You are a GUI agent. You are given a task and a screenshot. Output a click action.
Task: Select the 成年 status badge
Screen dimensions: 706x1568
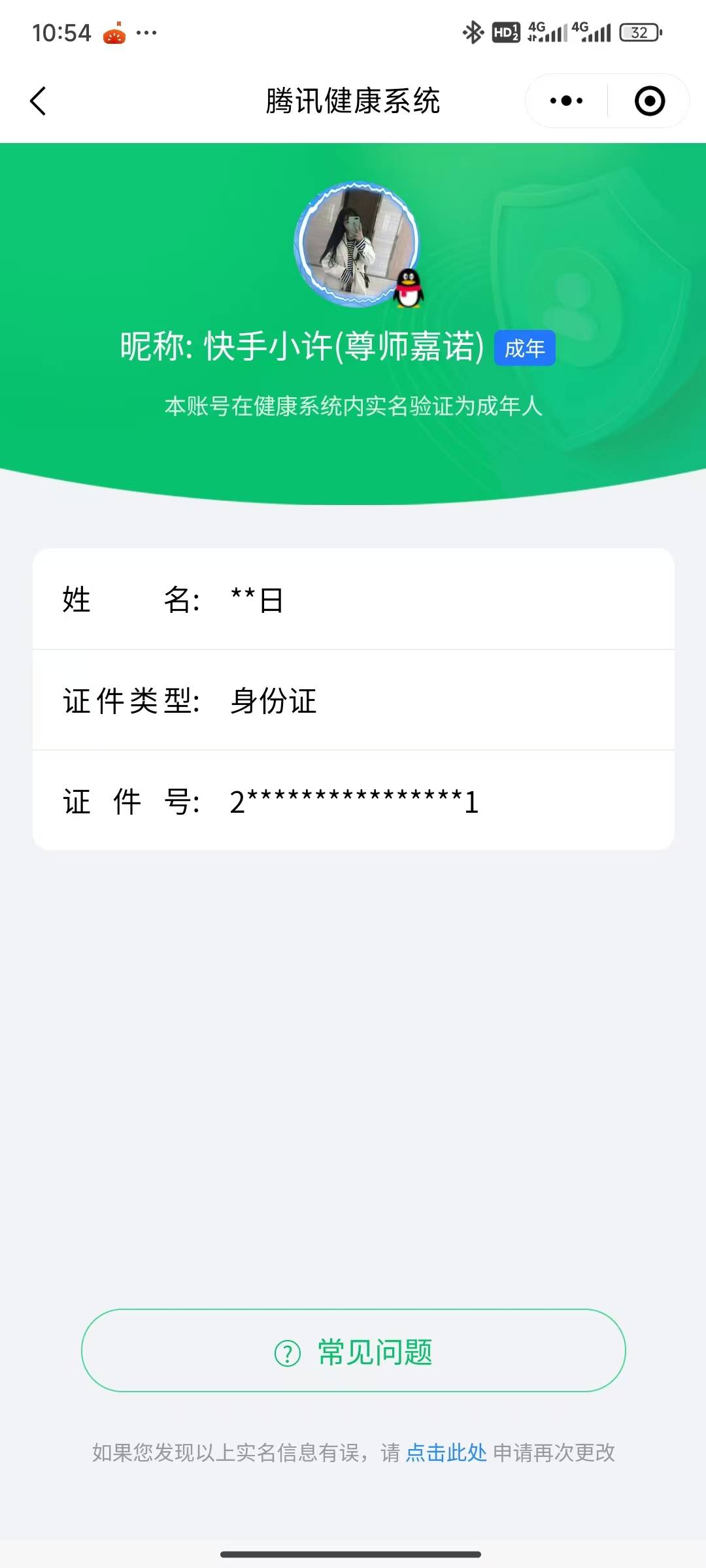click(524, 348)
